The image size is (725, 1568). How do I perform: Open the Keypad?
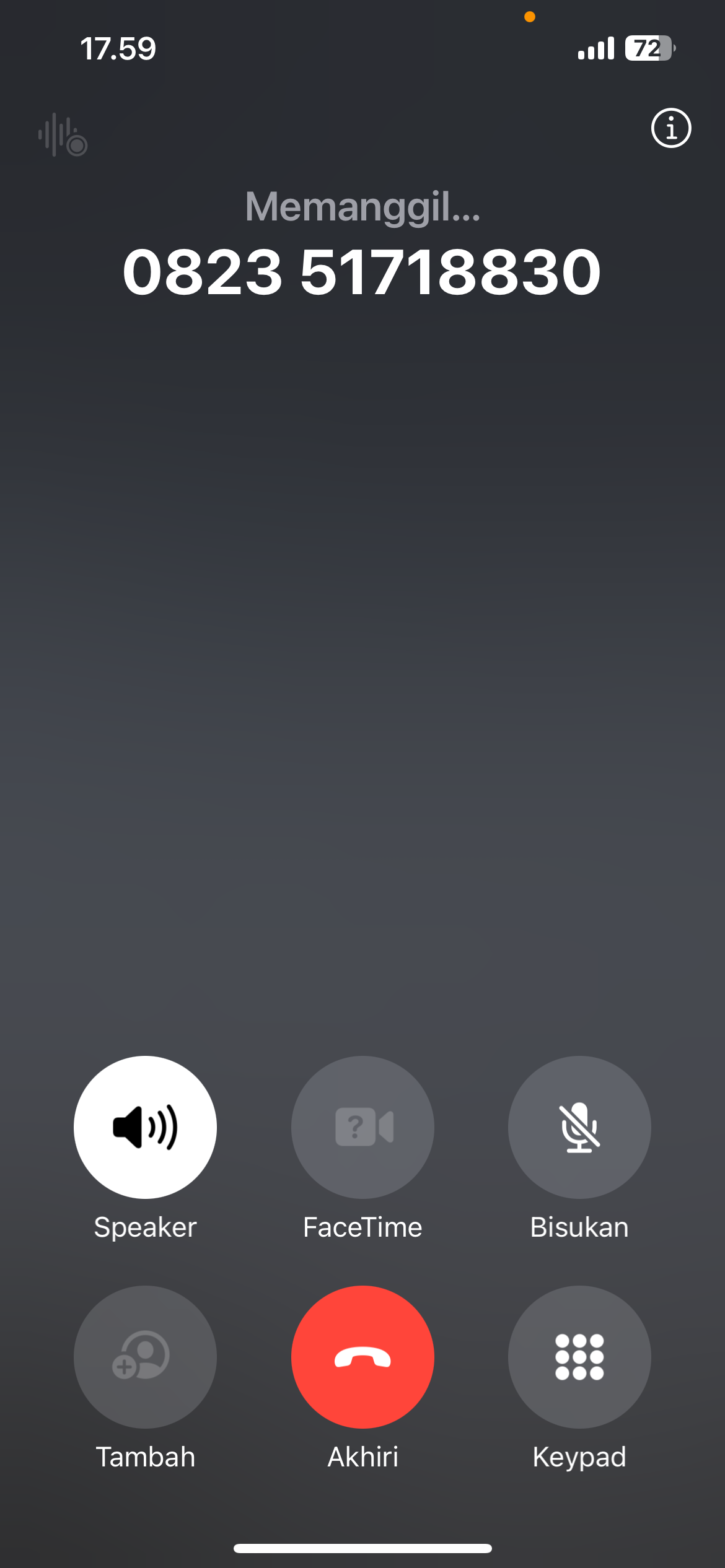click(x=579, y=1356)
